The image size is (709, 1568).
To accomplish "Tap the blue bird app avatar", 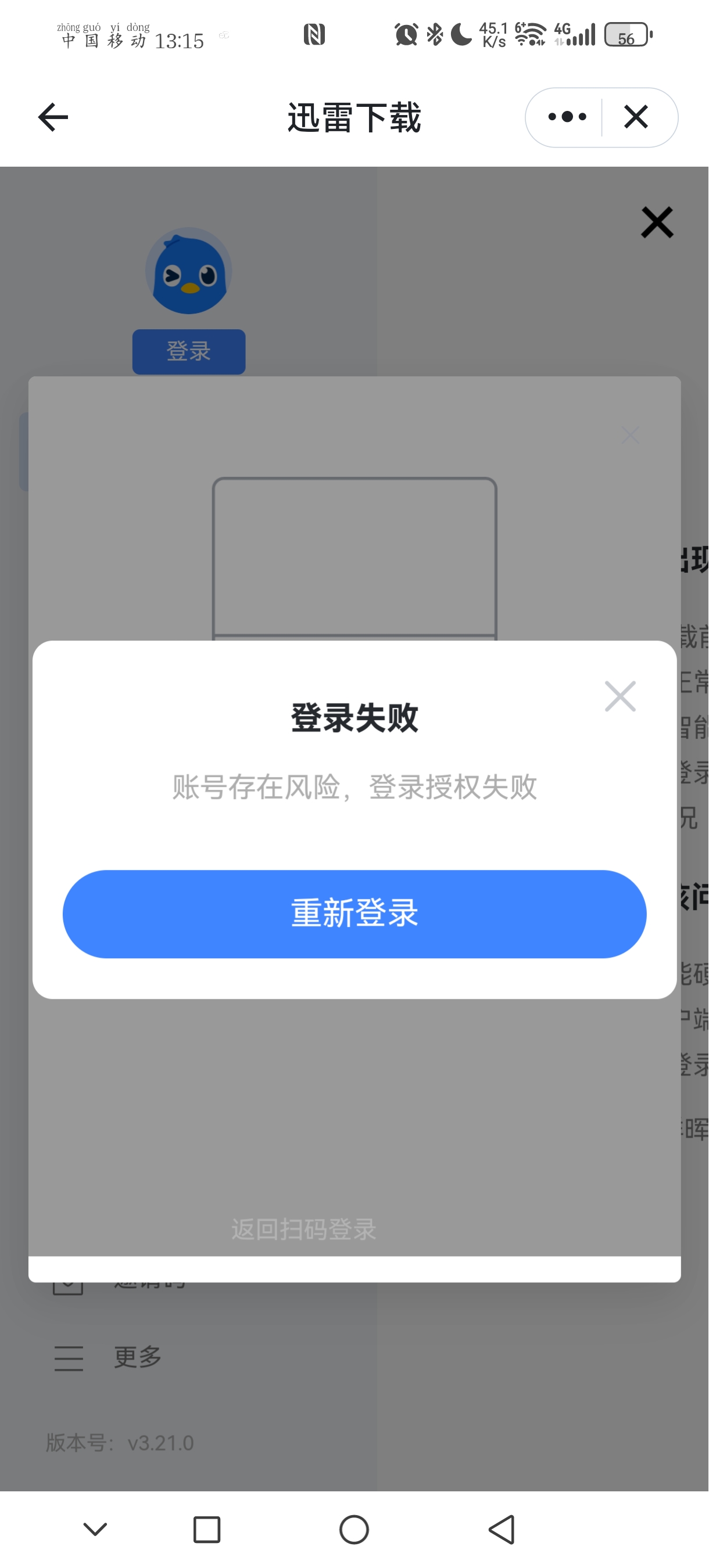I will click(x=189, y=272).
